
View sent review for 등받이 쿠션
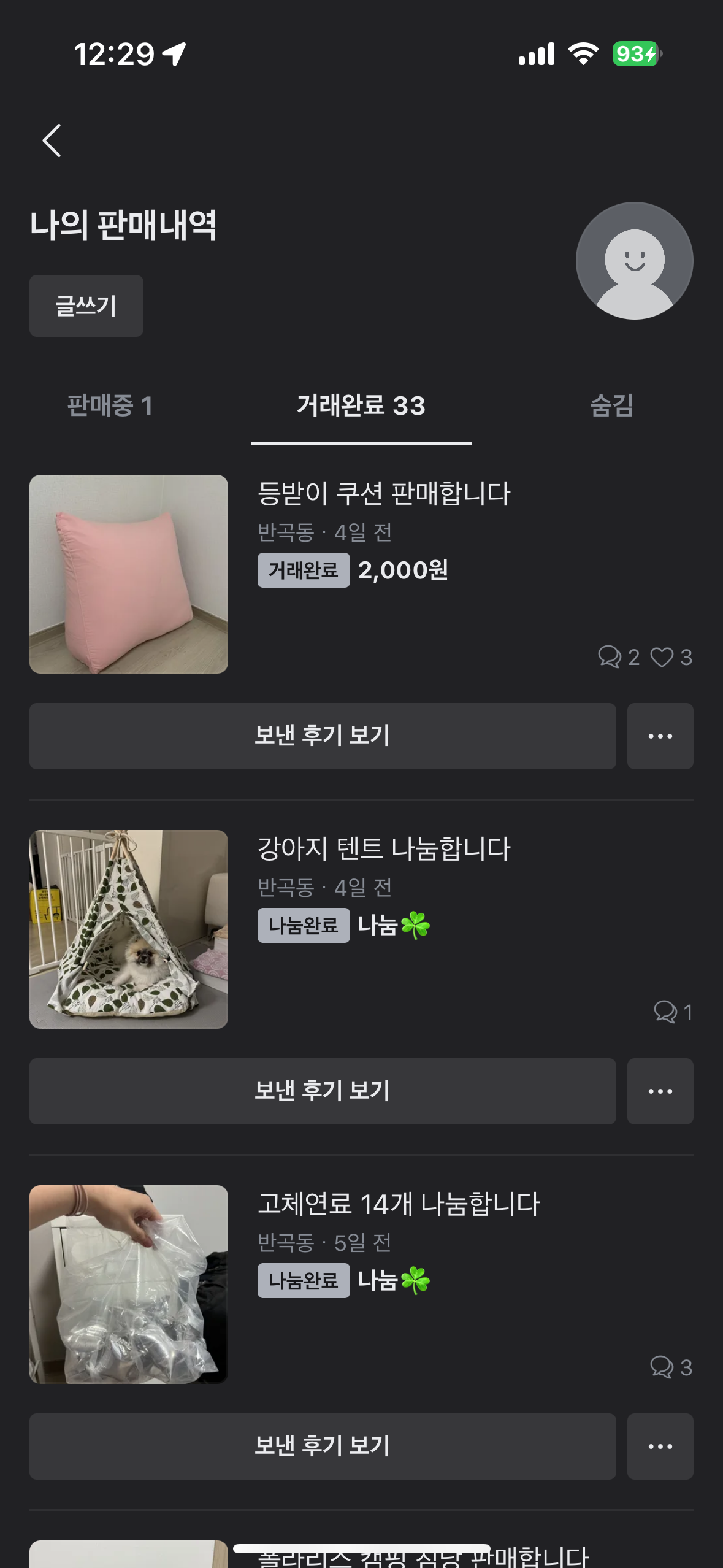323,736
